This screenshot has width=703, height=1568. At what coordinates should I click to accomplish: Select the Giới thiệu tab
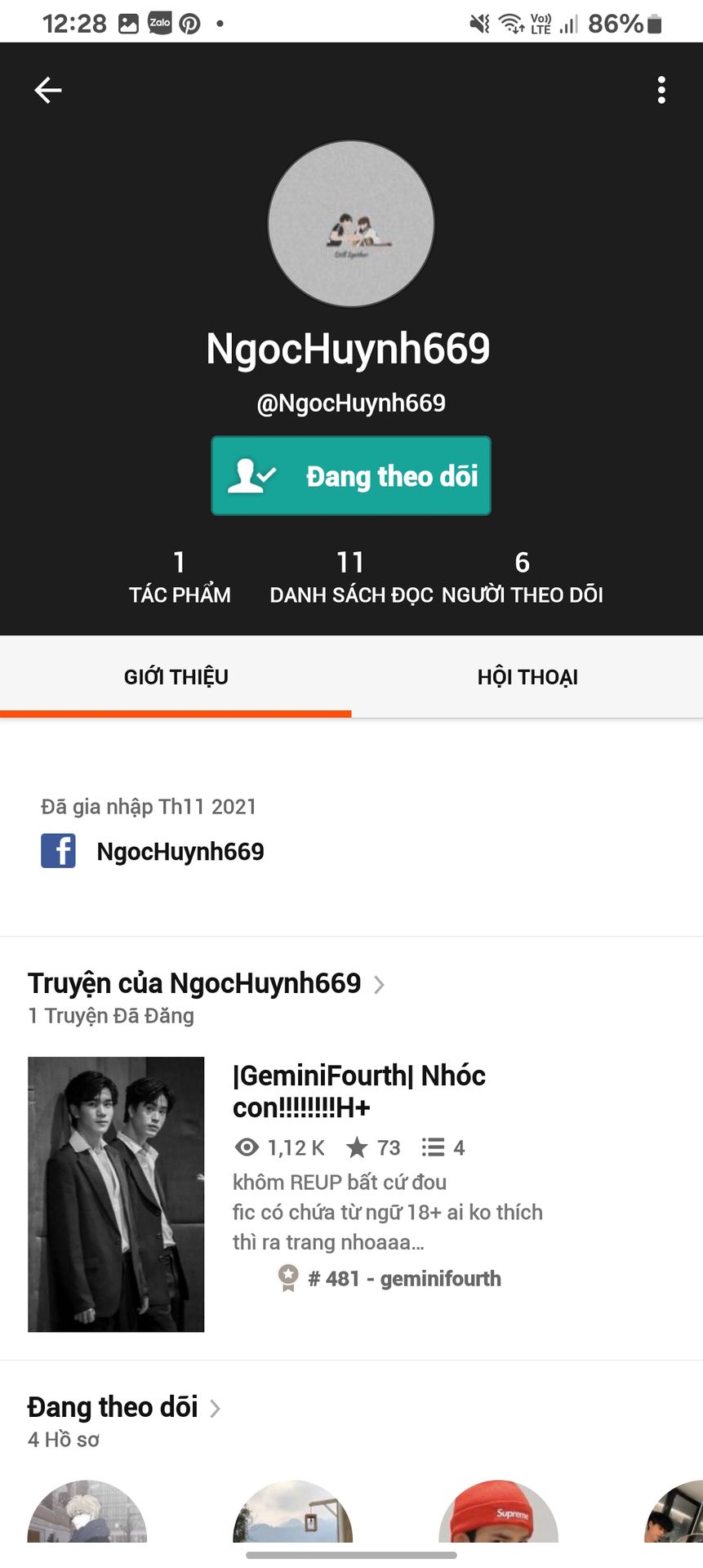pos(176,677)
